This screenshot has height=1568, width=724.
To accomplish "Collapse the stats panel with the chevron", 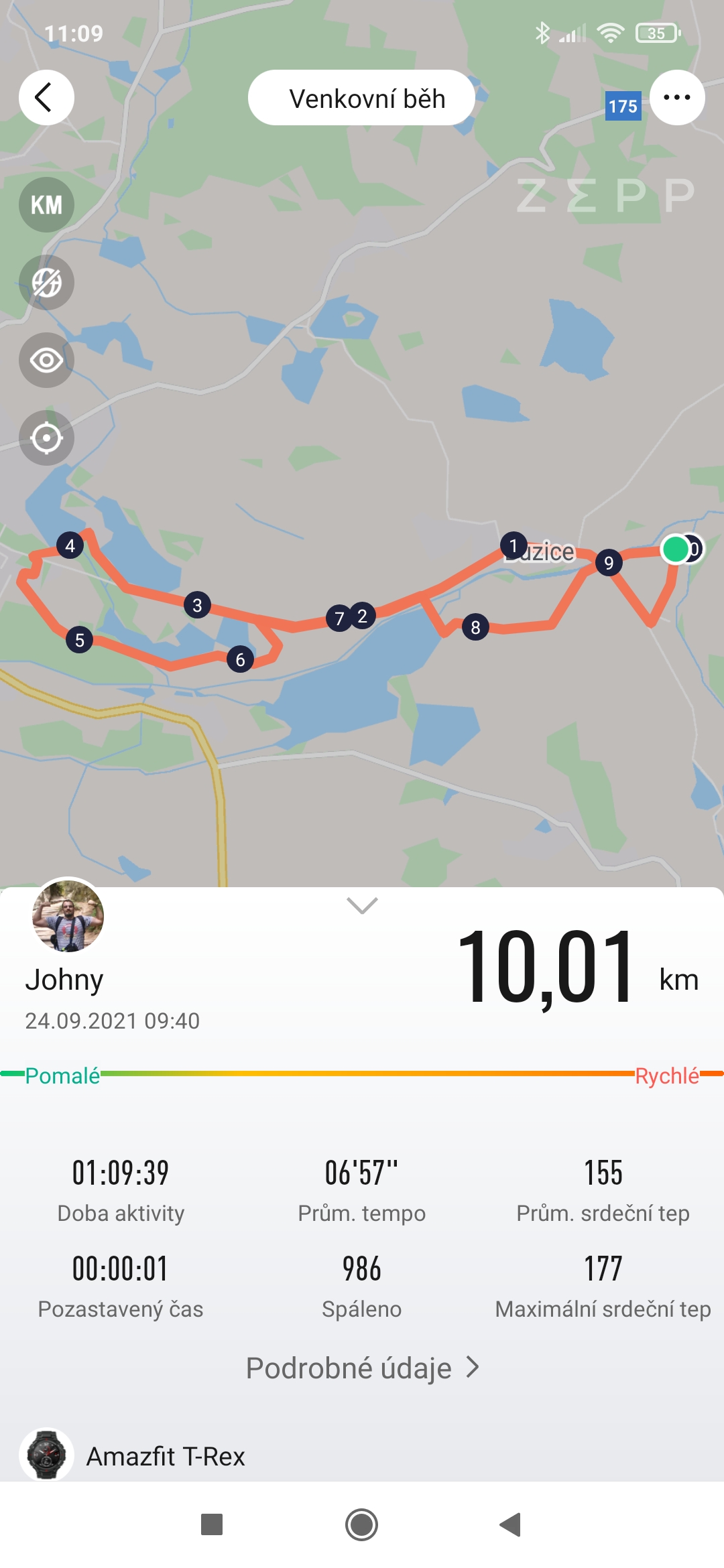I will pyautogui.click(x=362, y=906).
